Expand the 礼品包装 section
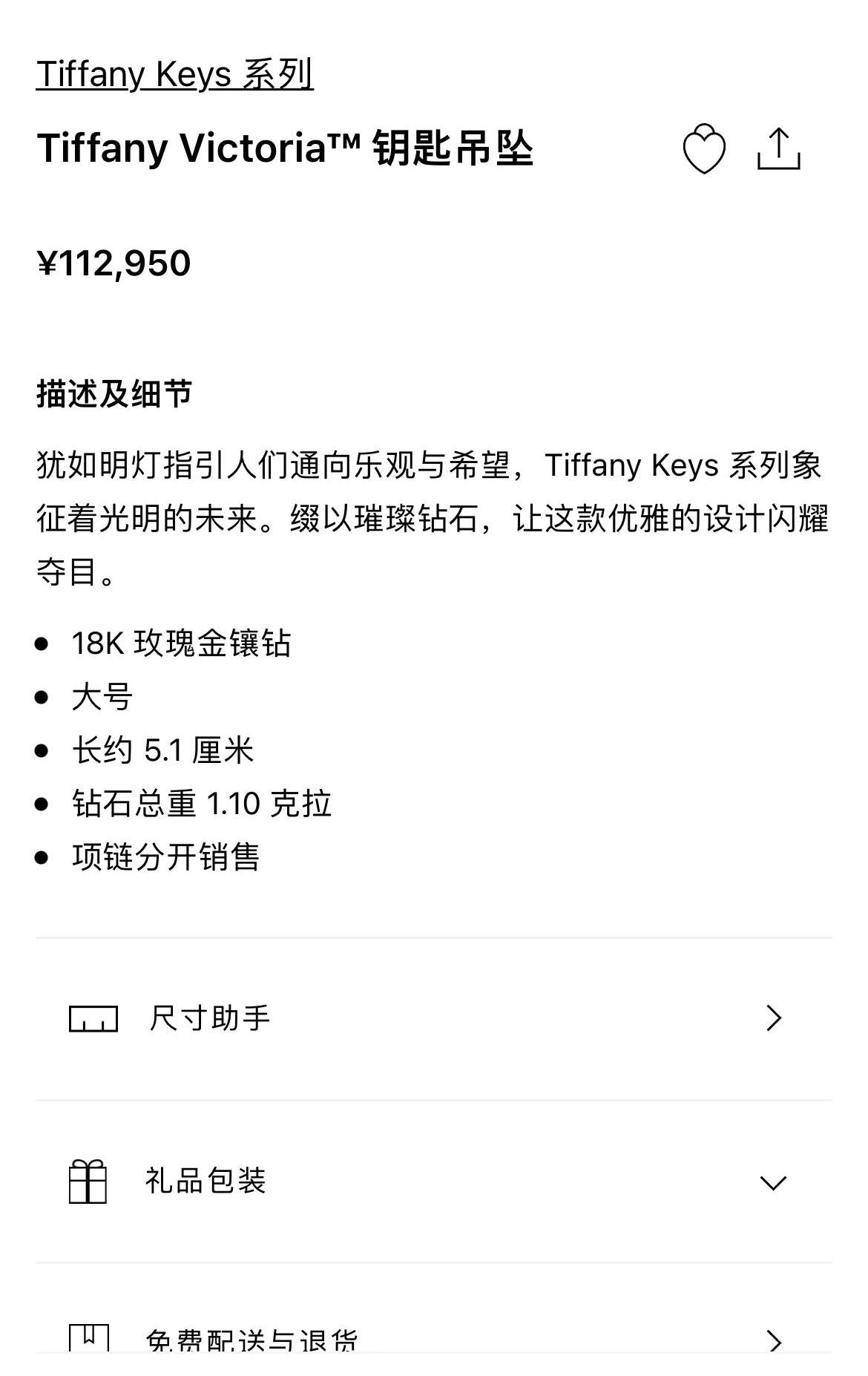The width and height of the screenshot is (868, 1376). 433,1181
